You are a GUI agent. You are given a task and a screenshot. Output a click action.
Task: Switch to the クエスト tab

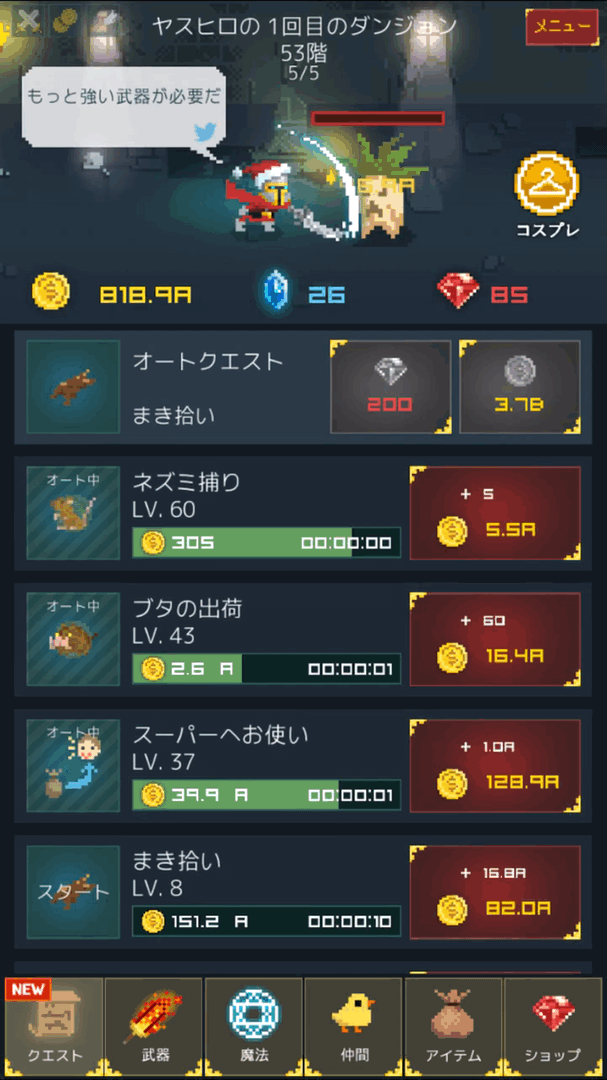[x=54, y=1026]
